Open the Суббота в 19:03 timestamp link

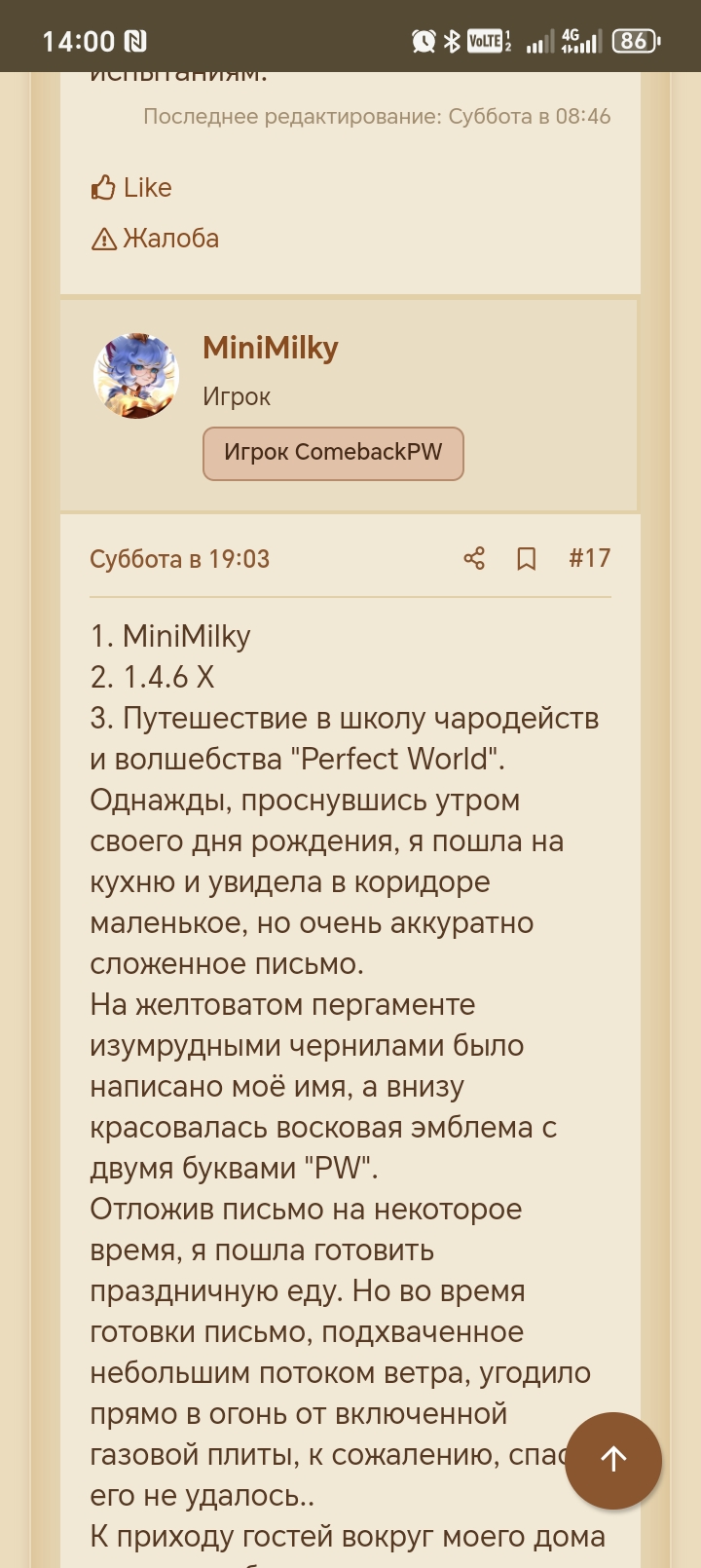click(x=179, y=559)
